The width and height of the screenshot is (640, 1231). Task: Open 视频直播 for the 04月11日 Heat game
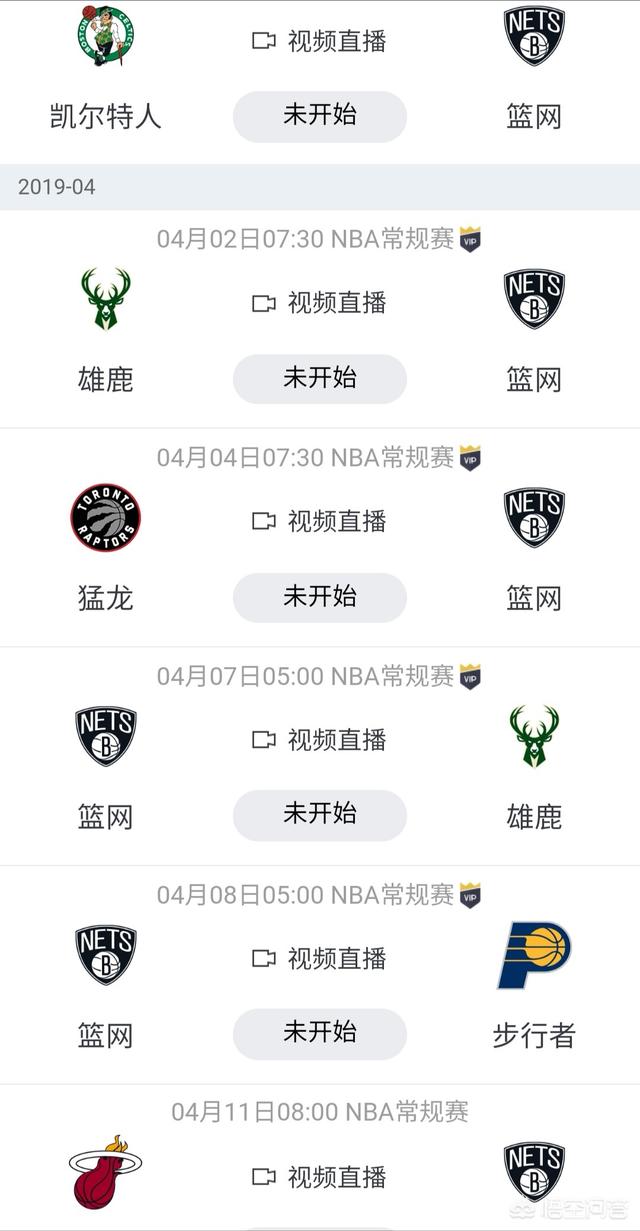[319, 1177]
